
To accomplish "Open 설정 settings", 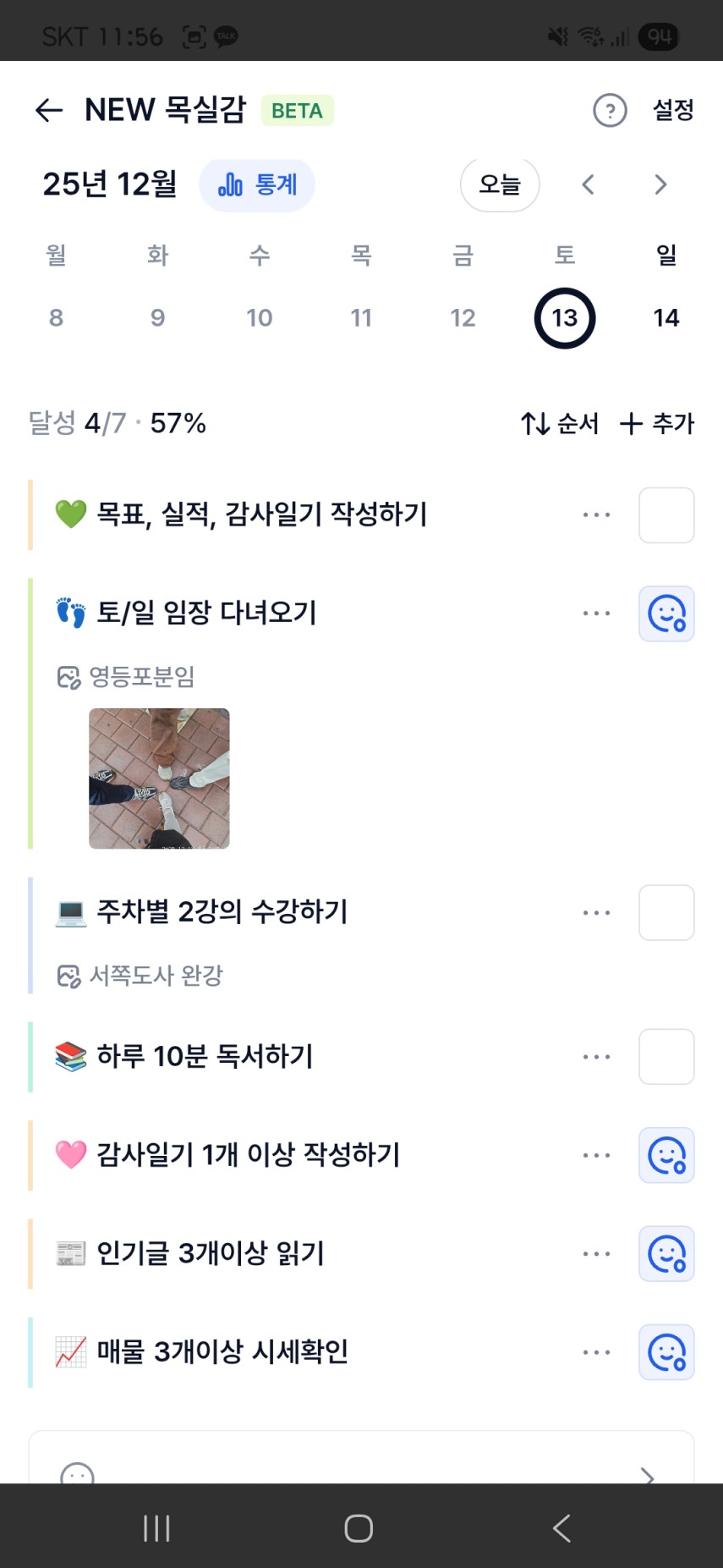I will tap(673, 110).
